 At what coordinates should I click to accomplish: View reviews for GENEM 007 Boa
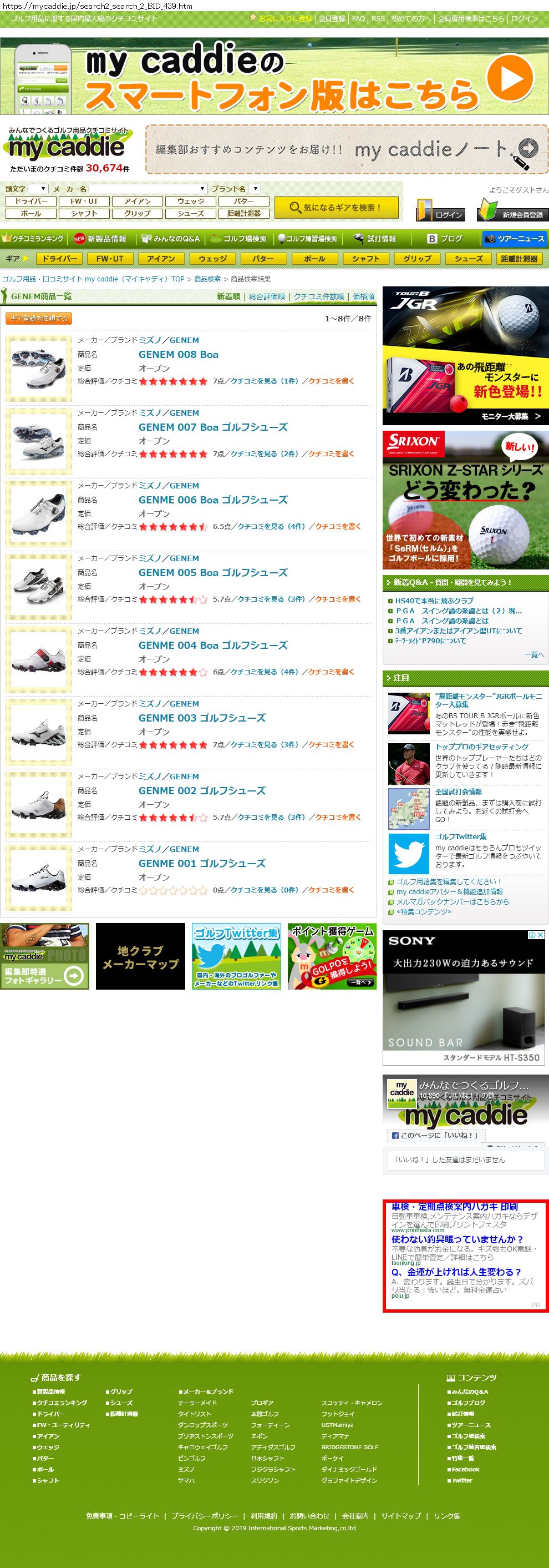click(264, 453)
